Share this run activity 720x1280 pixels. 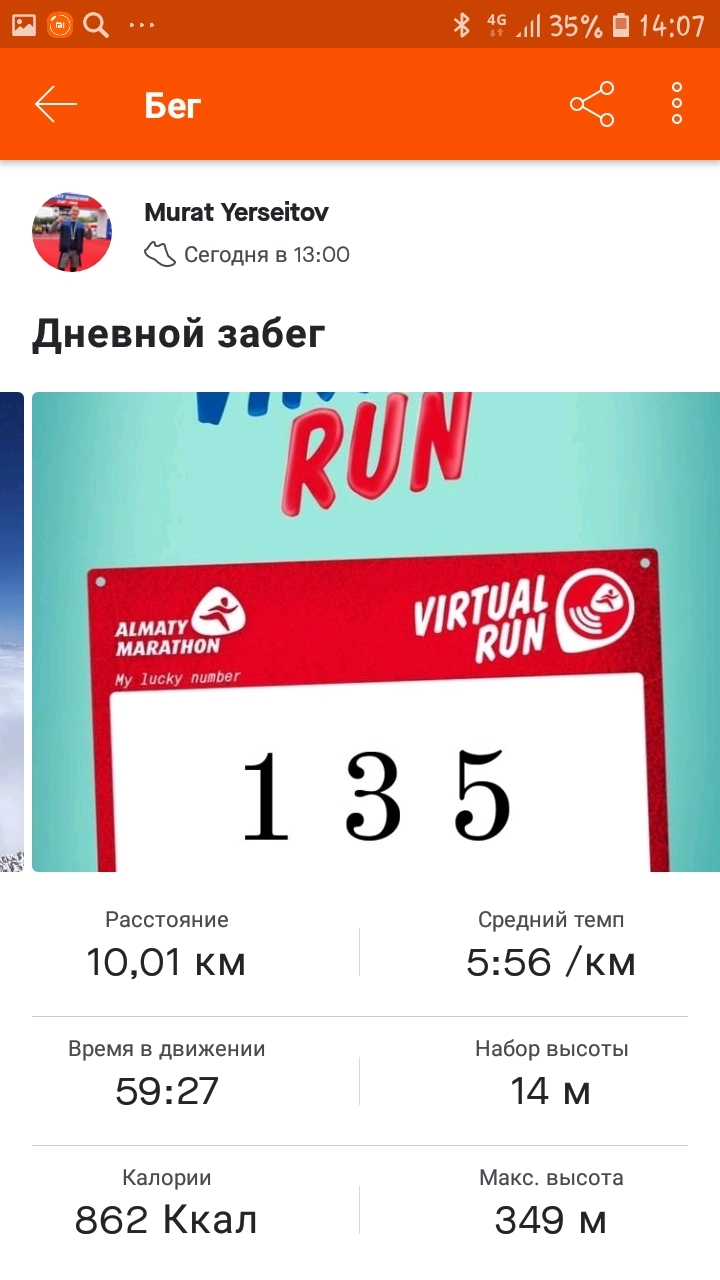[x=592, y=104]
